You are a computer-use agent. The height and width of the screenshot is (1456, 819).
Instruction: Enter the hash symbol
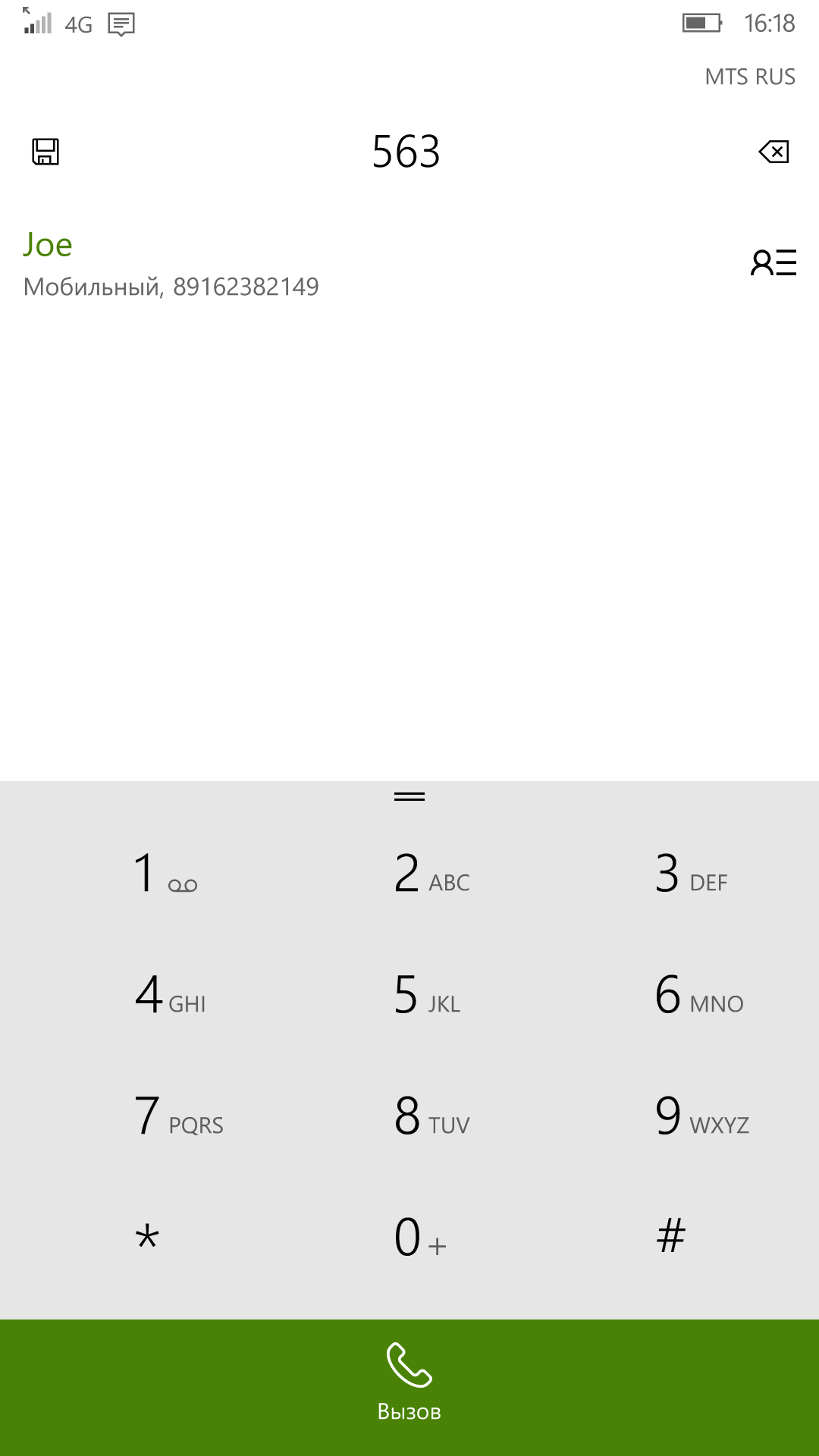[x=671, y=1238]
